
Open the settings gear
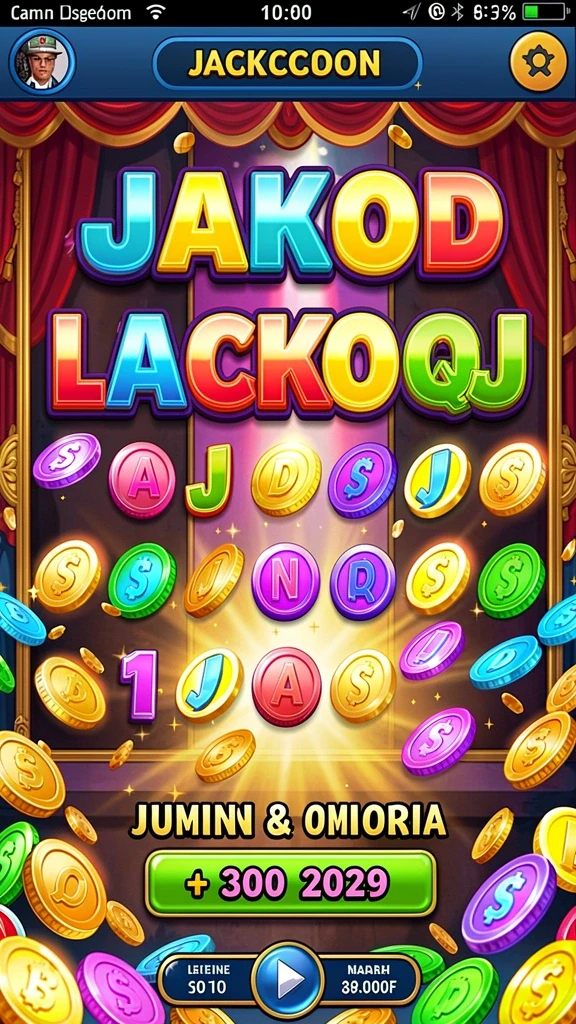pos(537,62)
